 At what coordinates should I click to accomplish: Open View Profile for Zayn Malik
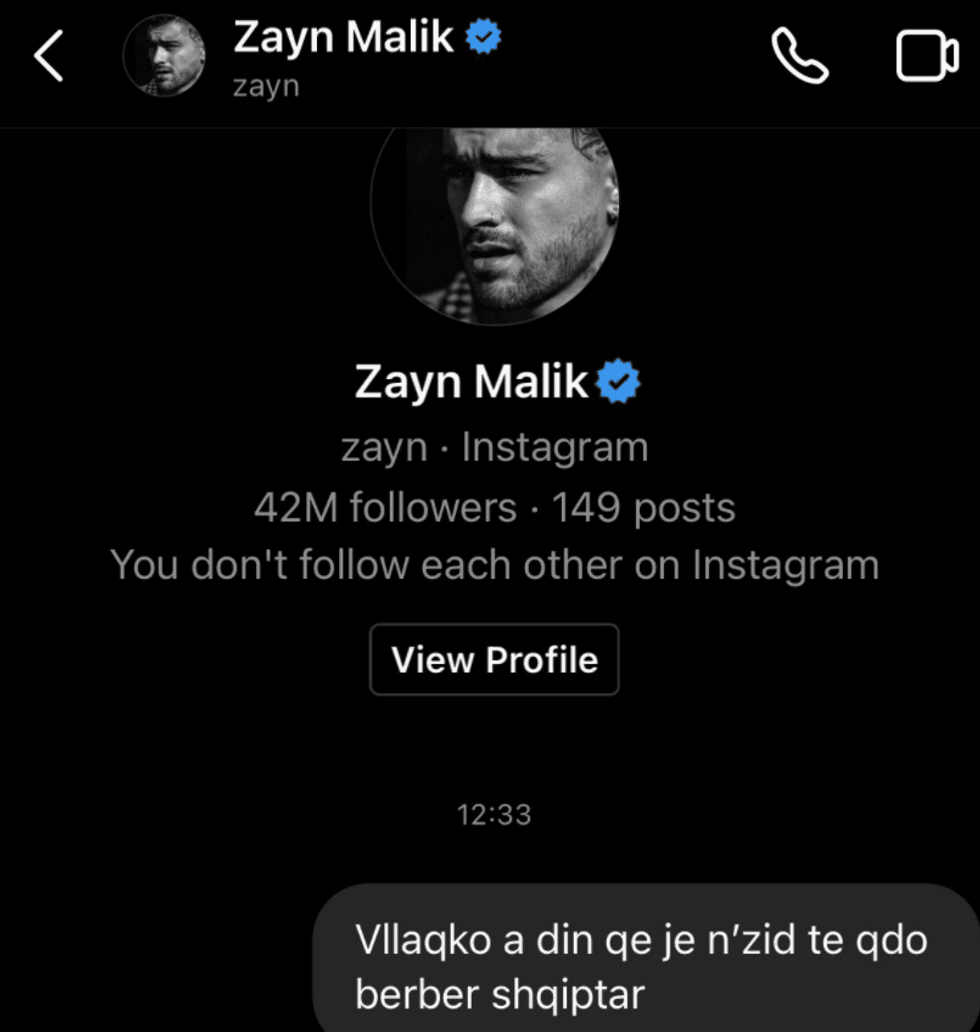[x=494, y=659]
